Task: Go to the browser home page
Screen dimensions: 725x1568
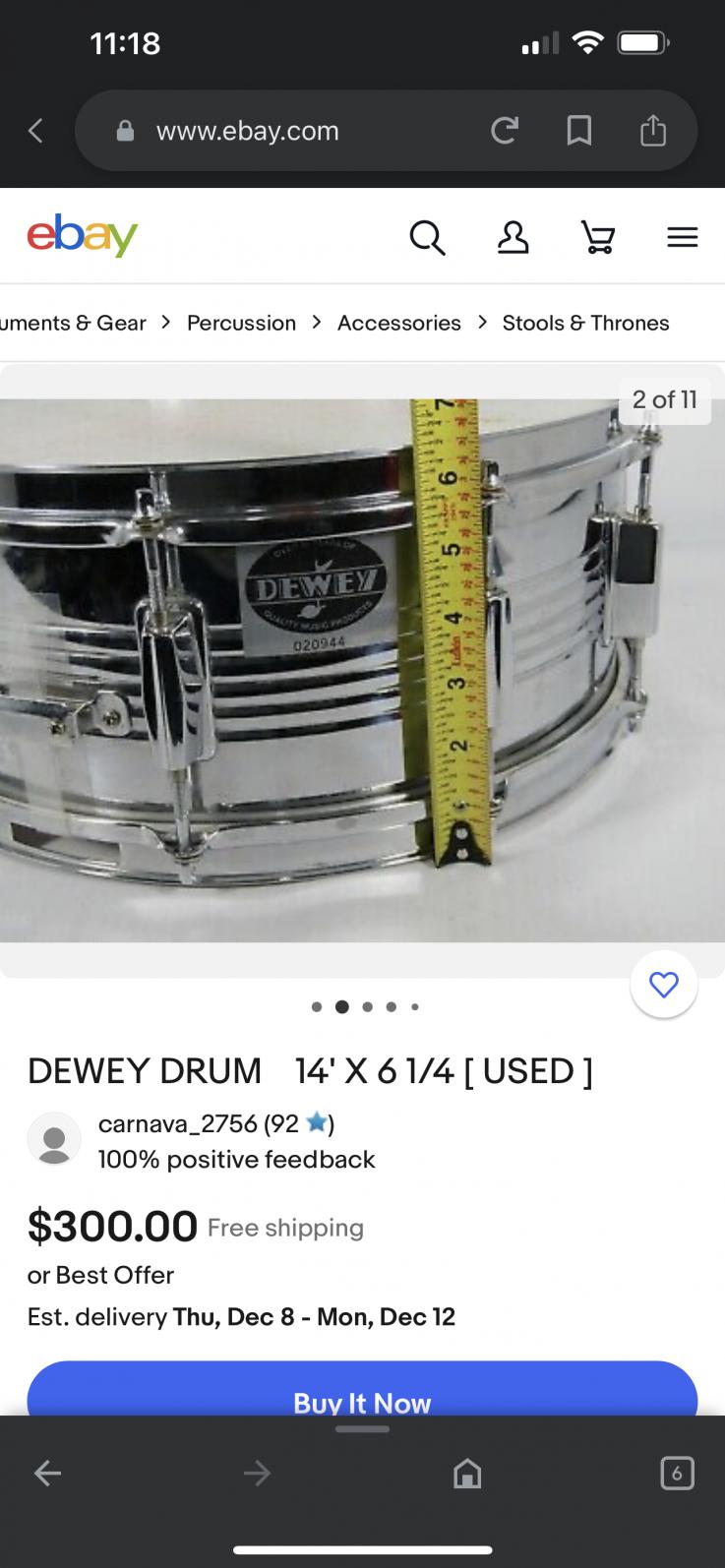Action: (x=467, y=1473)
